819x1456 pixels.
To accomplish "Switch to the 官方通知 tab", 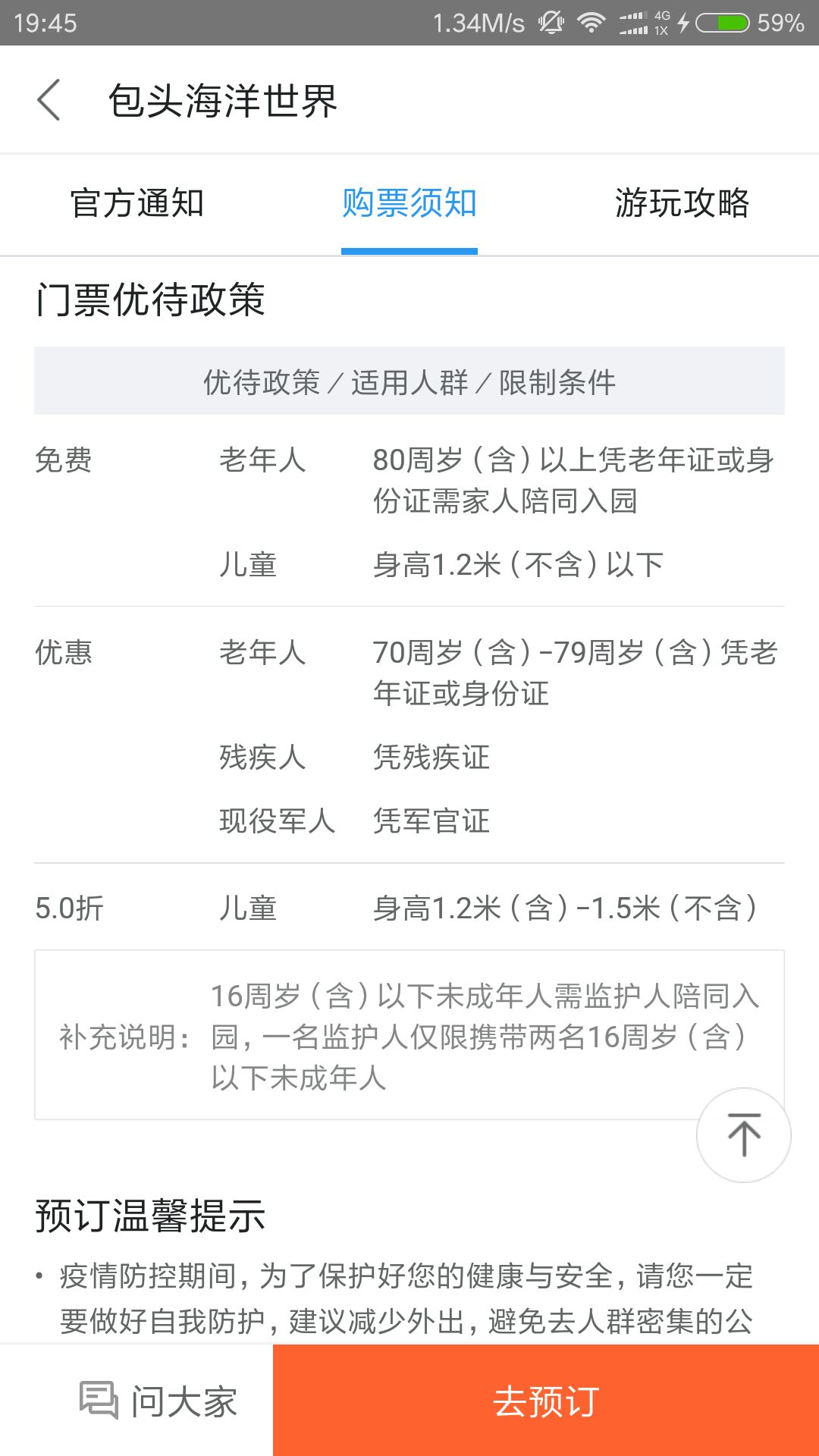I will [x=137, y=203].
